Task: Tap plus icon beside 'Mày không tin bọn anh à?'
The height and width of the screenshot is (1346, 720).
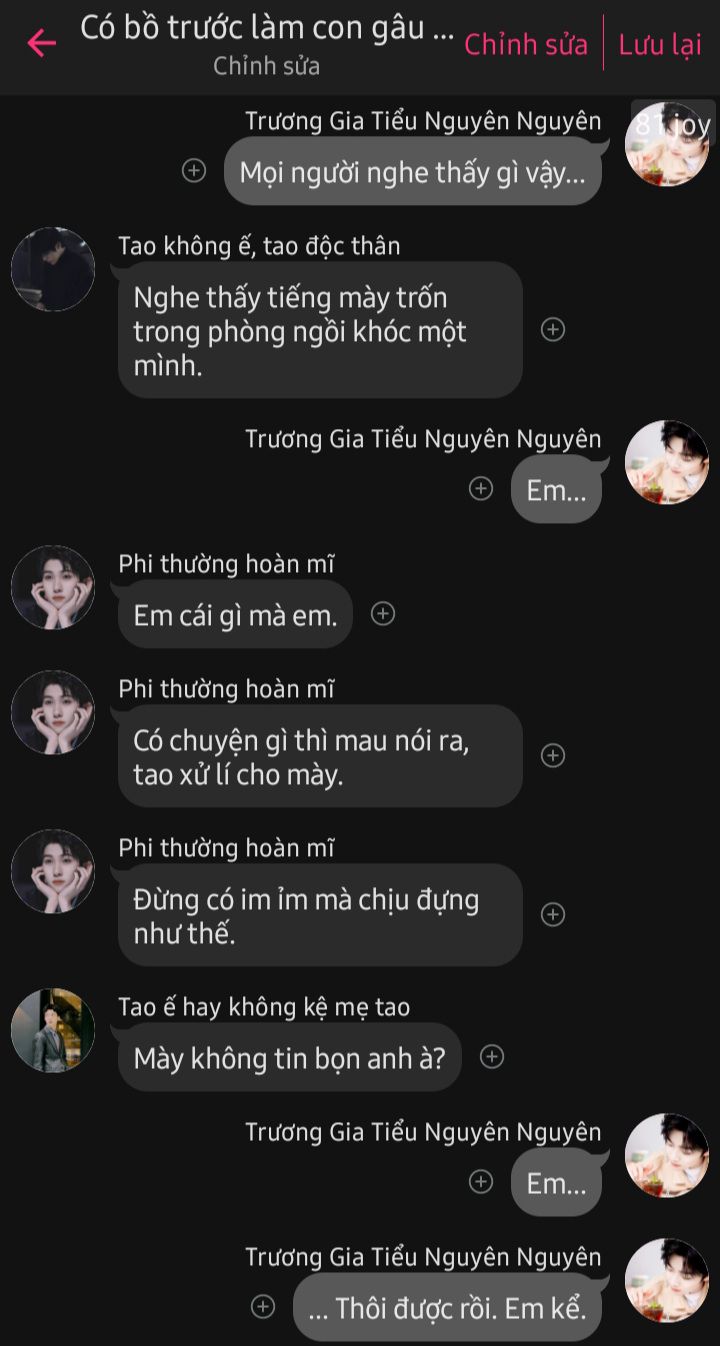Action: (x=492, y=1056)
